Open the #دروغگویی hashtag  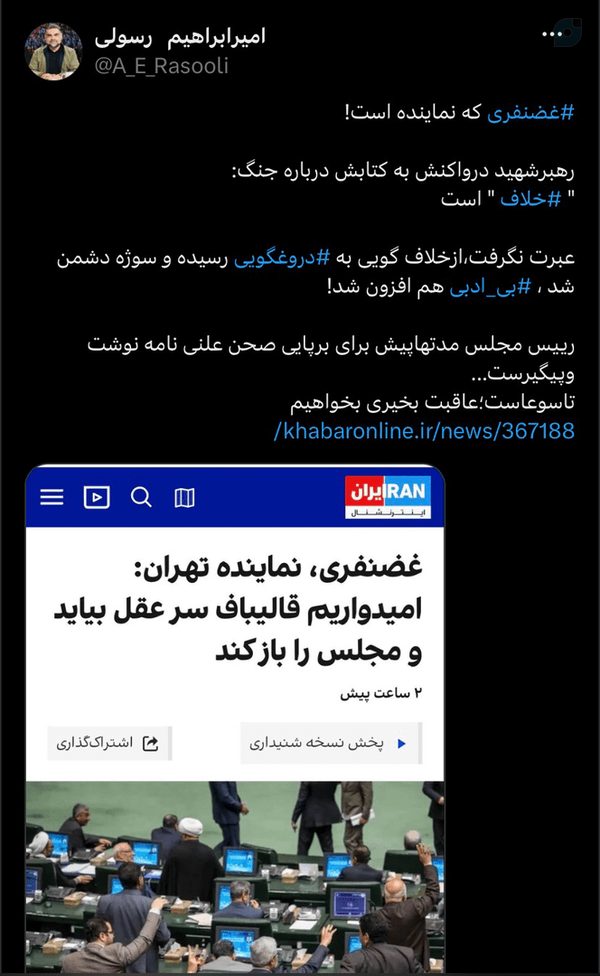pos(281,258)
